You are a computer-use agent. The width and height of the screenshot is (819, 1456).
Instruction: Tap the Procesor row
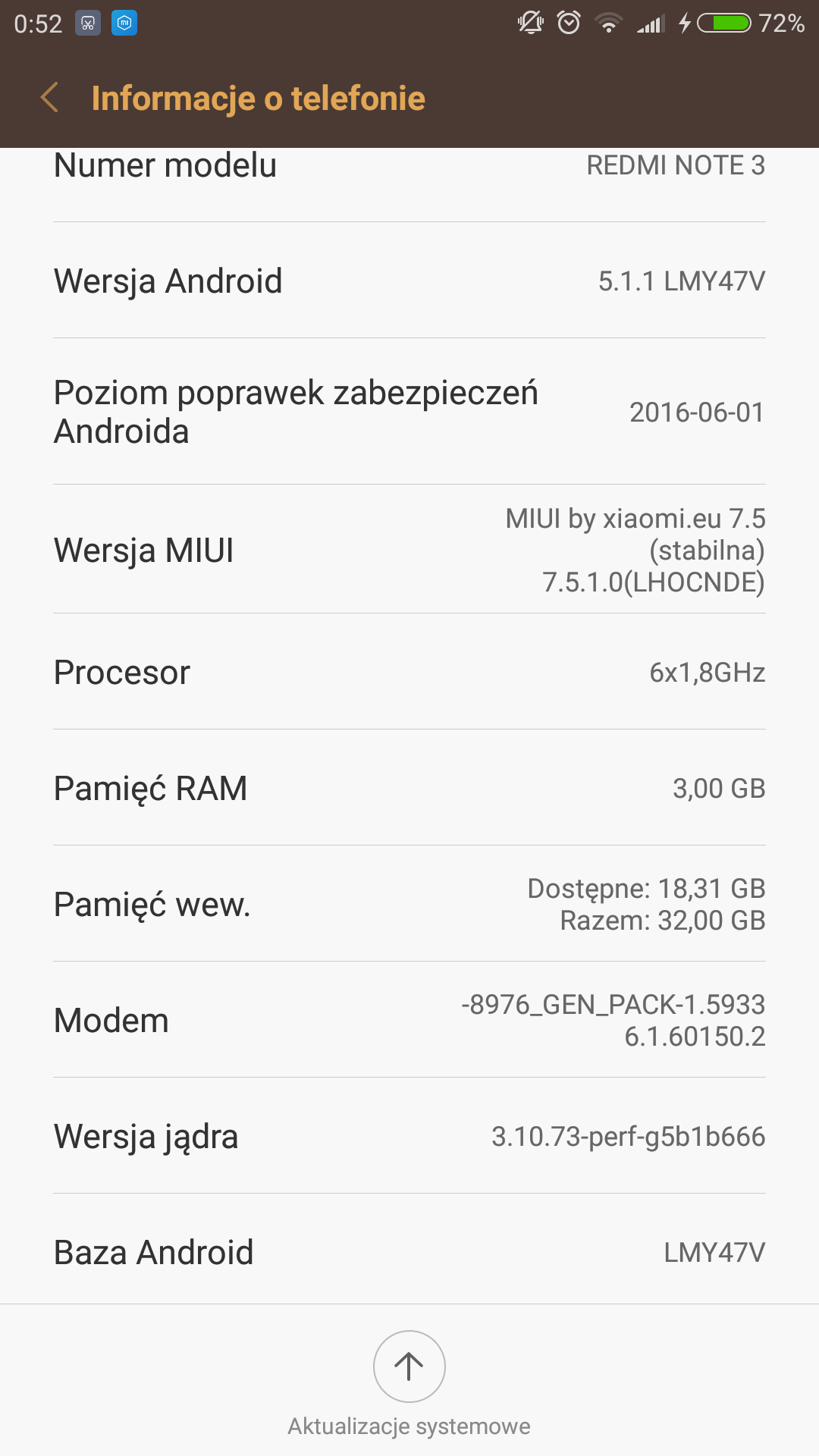409,672
